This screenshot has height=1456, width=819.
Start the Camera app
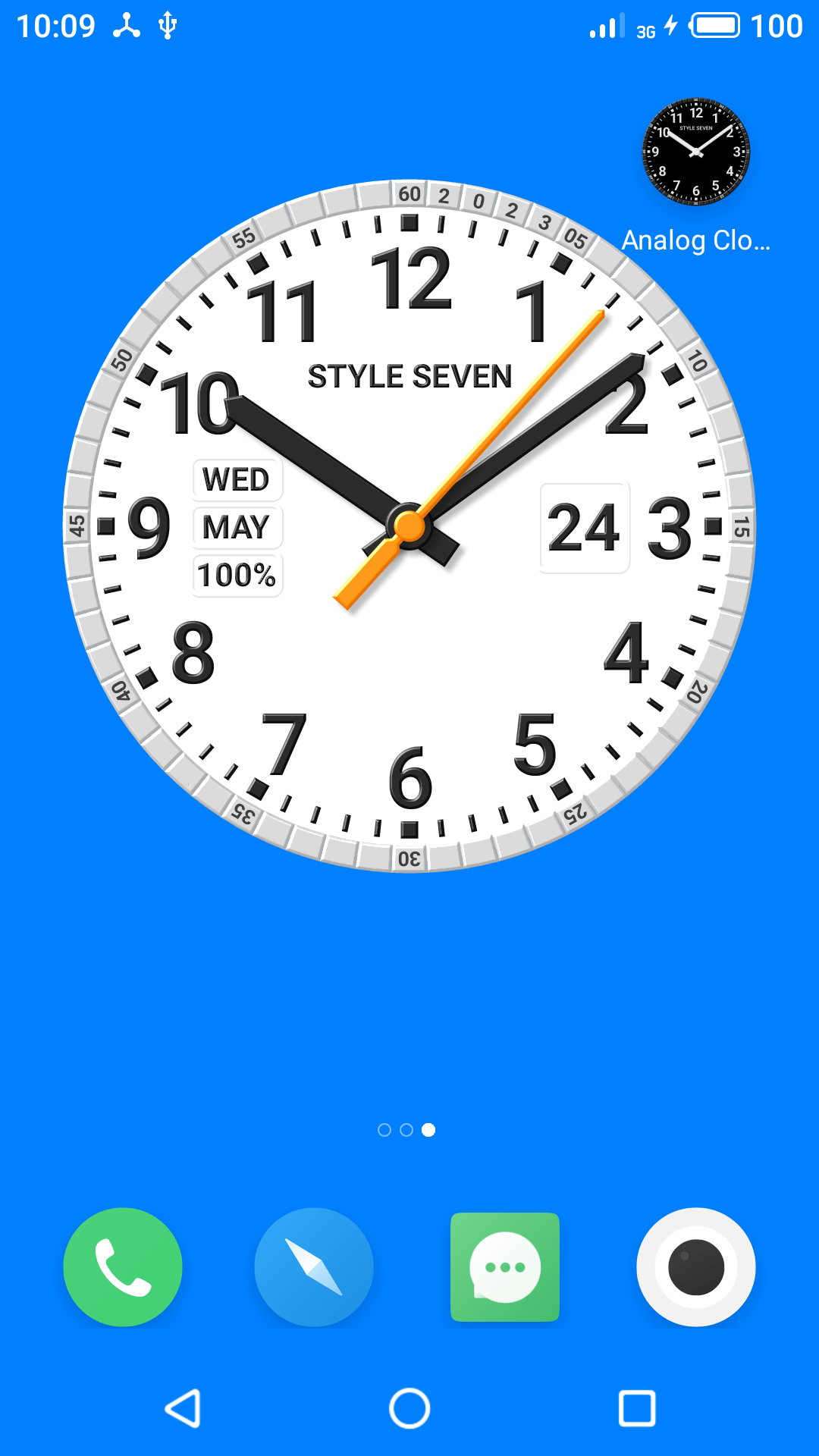(x=696, y=1265)
